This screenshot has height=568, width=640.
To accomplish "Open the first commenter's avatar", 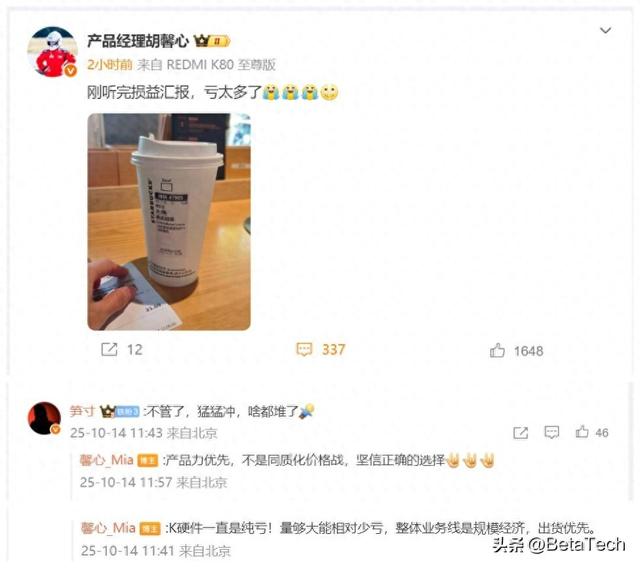I will (x=44, y=418).
